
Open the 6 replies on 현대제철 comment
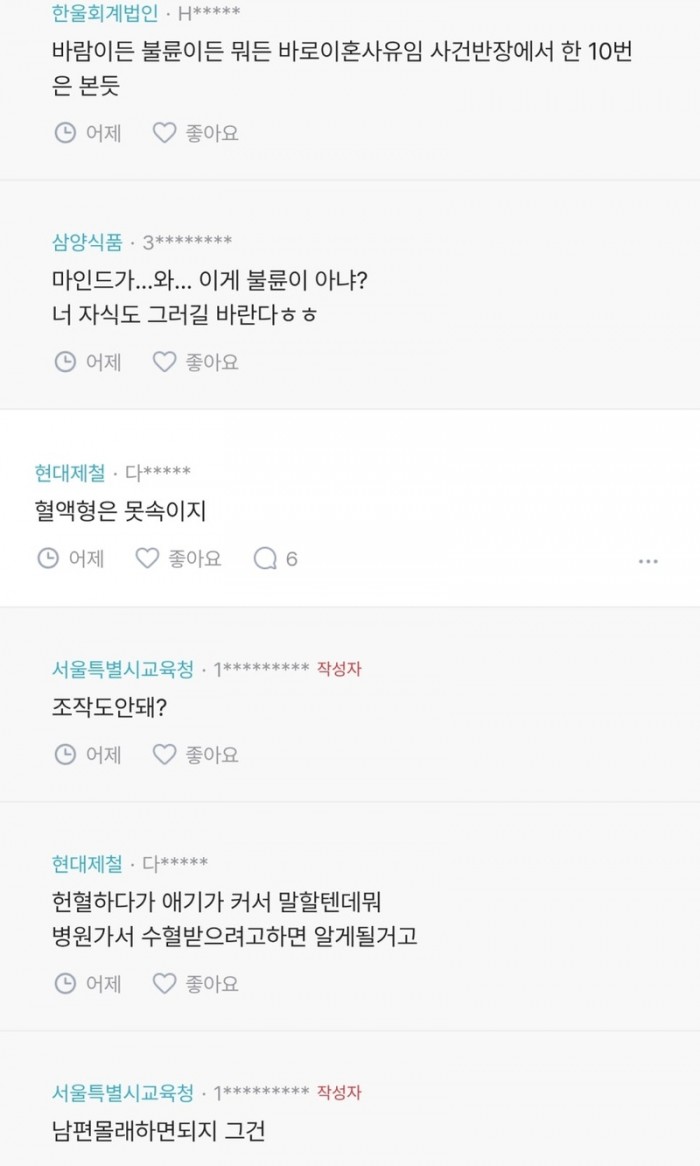(x=275, y=558)
